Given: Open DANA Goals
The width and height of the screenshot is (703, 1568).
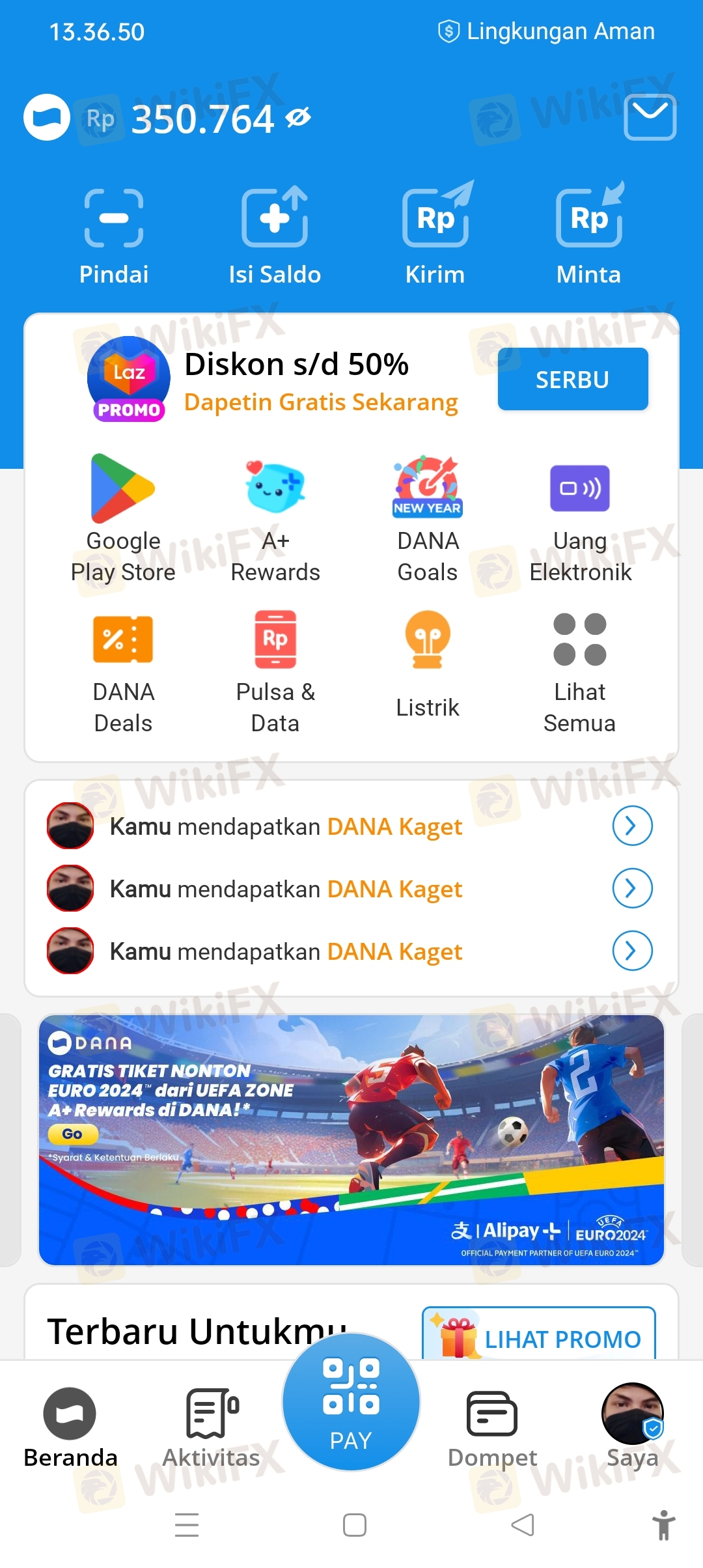Looking at the screenshot, I should (x=428, y=518).
